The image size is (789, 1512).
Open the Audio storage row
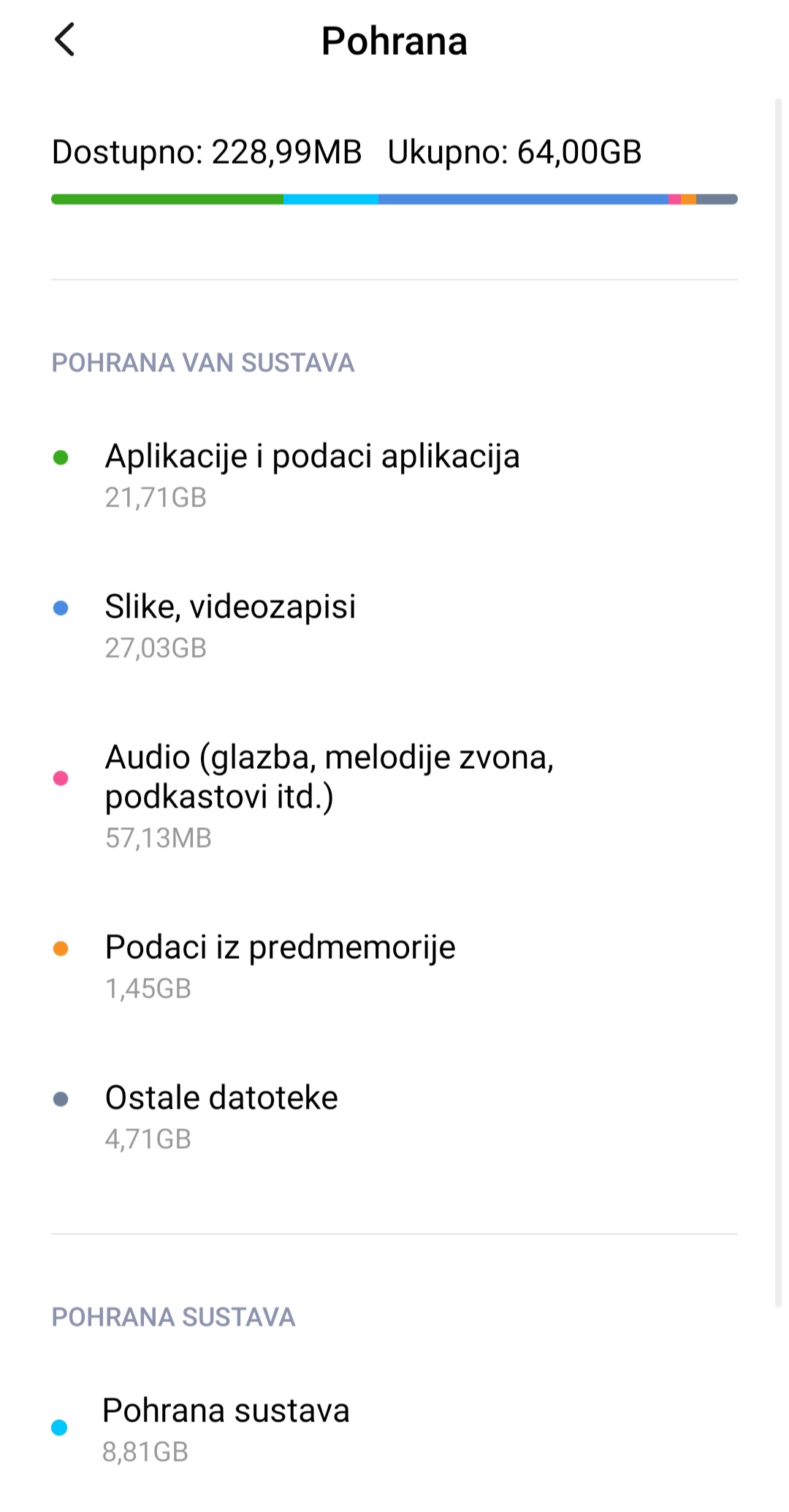coord(394,797)
